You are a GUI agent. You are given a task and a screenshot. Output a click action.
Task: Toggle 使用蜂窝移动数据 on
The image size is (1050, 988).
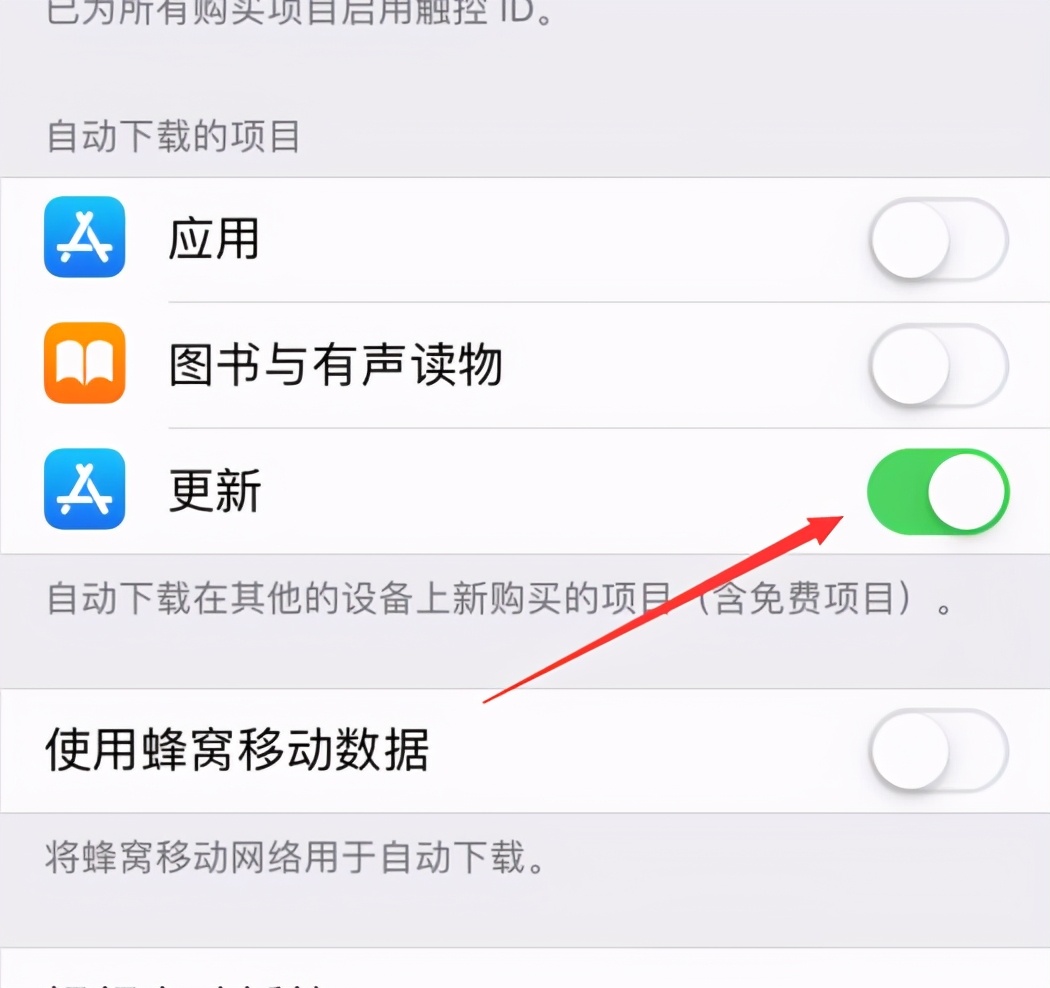(x=938, y=750)
